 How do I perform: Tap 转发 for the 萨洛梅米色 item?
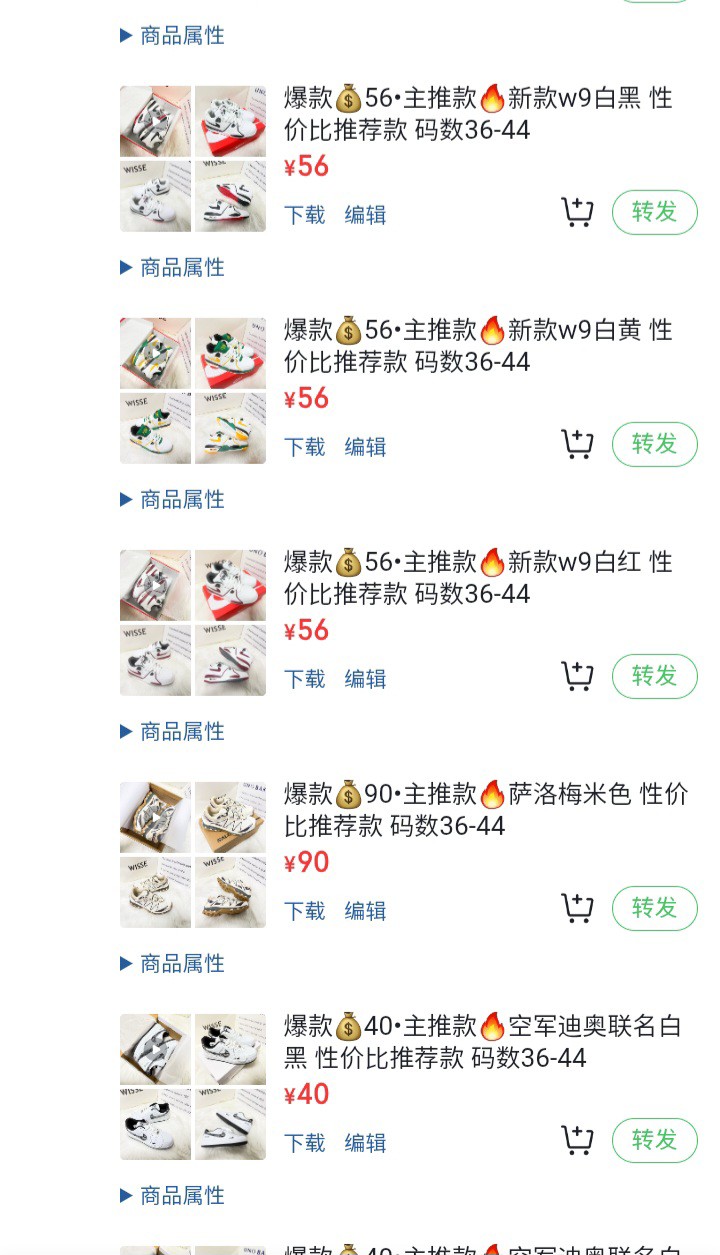[x=654, y=908]
